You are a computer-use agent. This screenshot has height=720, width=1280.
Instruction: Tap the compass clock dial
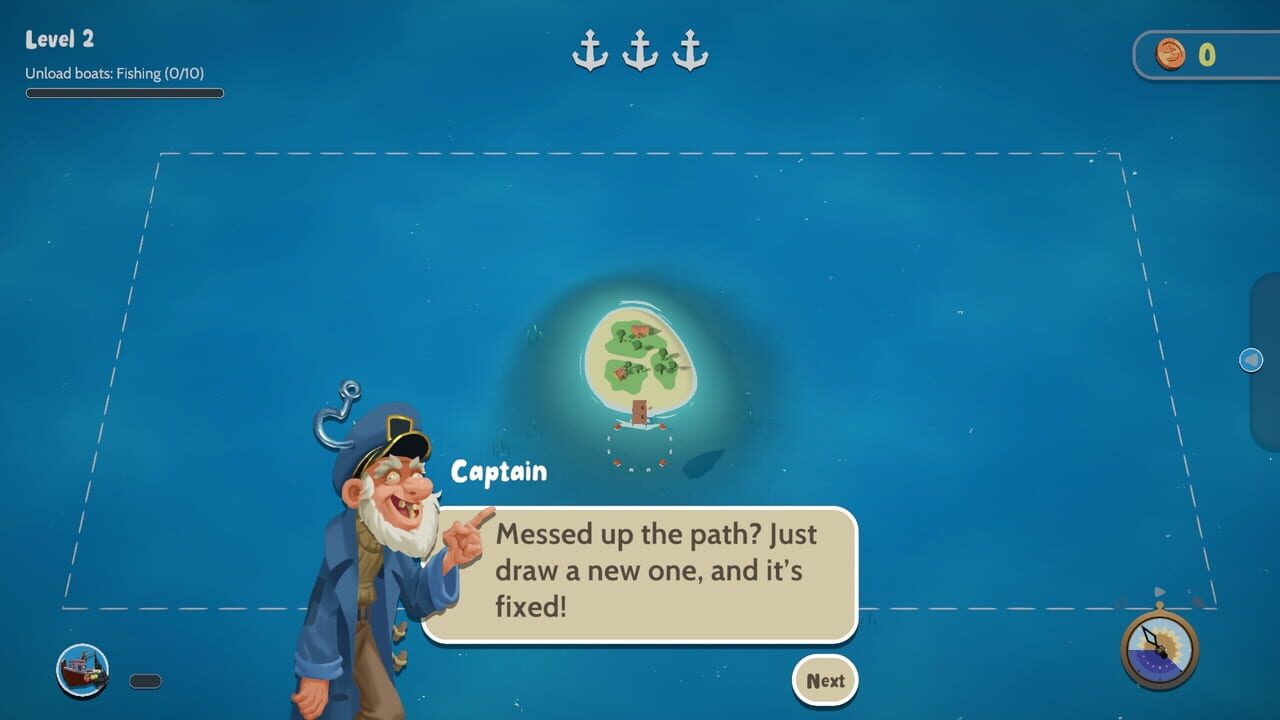click(1159, 648)
